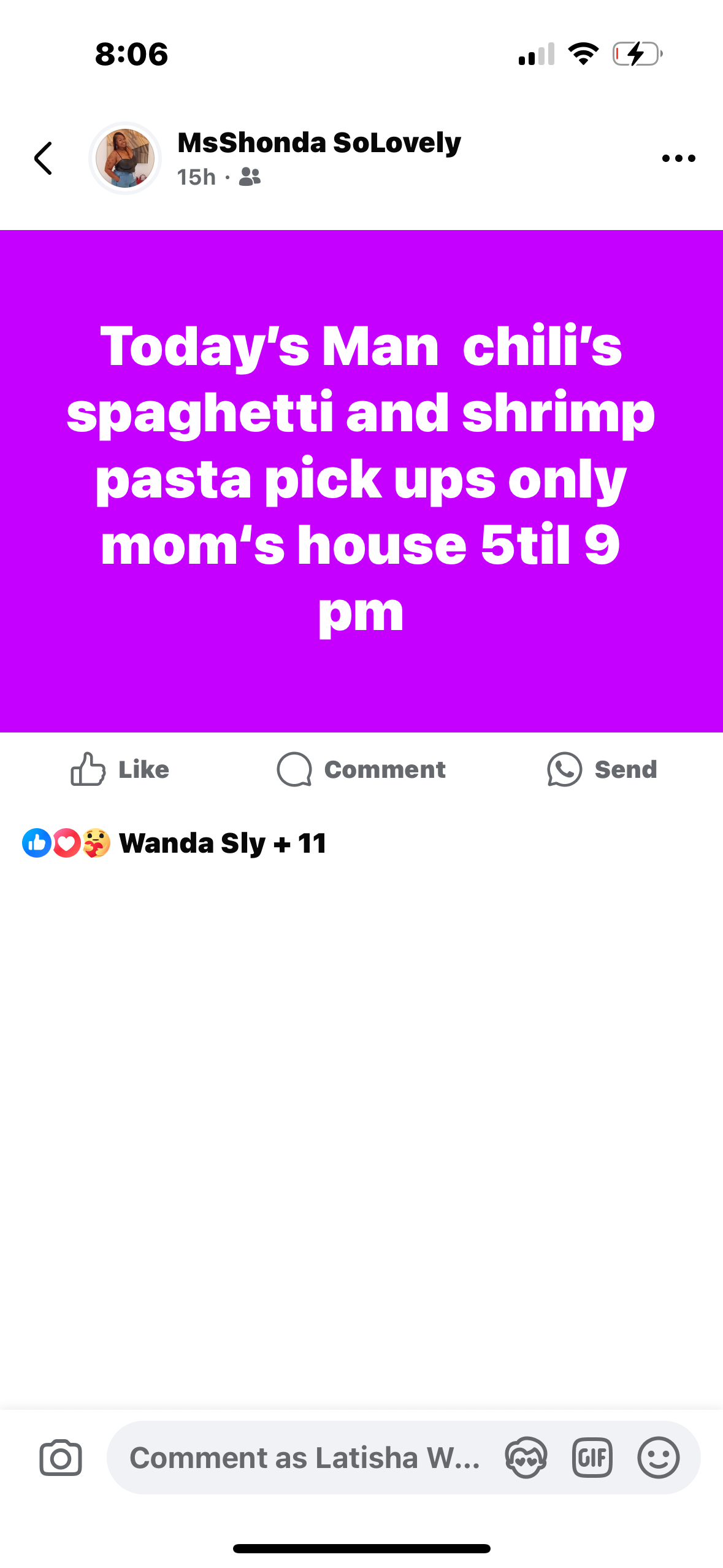Open the emoji picker
723x1568 pixels.
[658, 1458]
